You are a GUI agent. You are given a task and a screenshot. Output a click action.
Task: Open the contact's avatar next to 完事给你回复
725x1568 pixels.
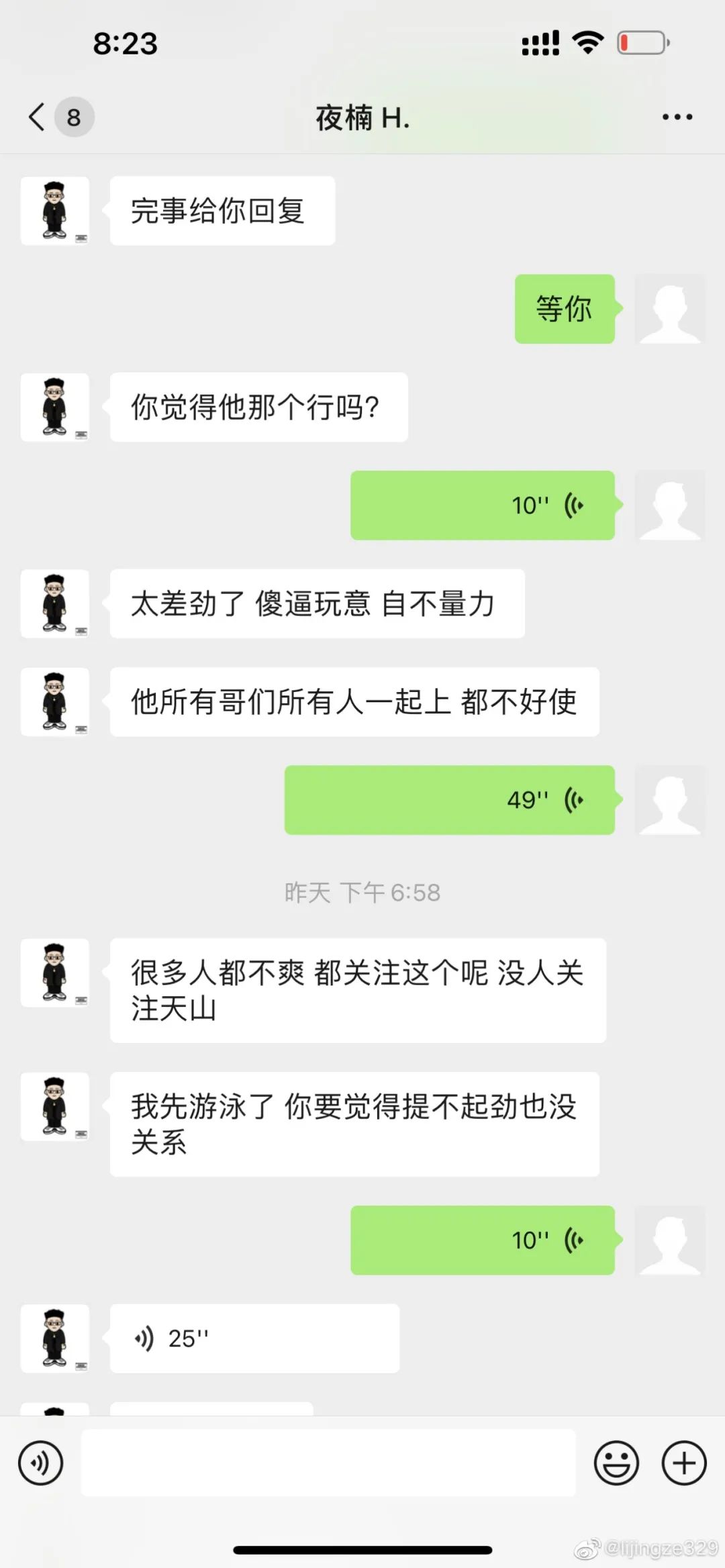(x=55, y=211)
